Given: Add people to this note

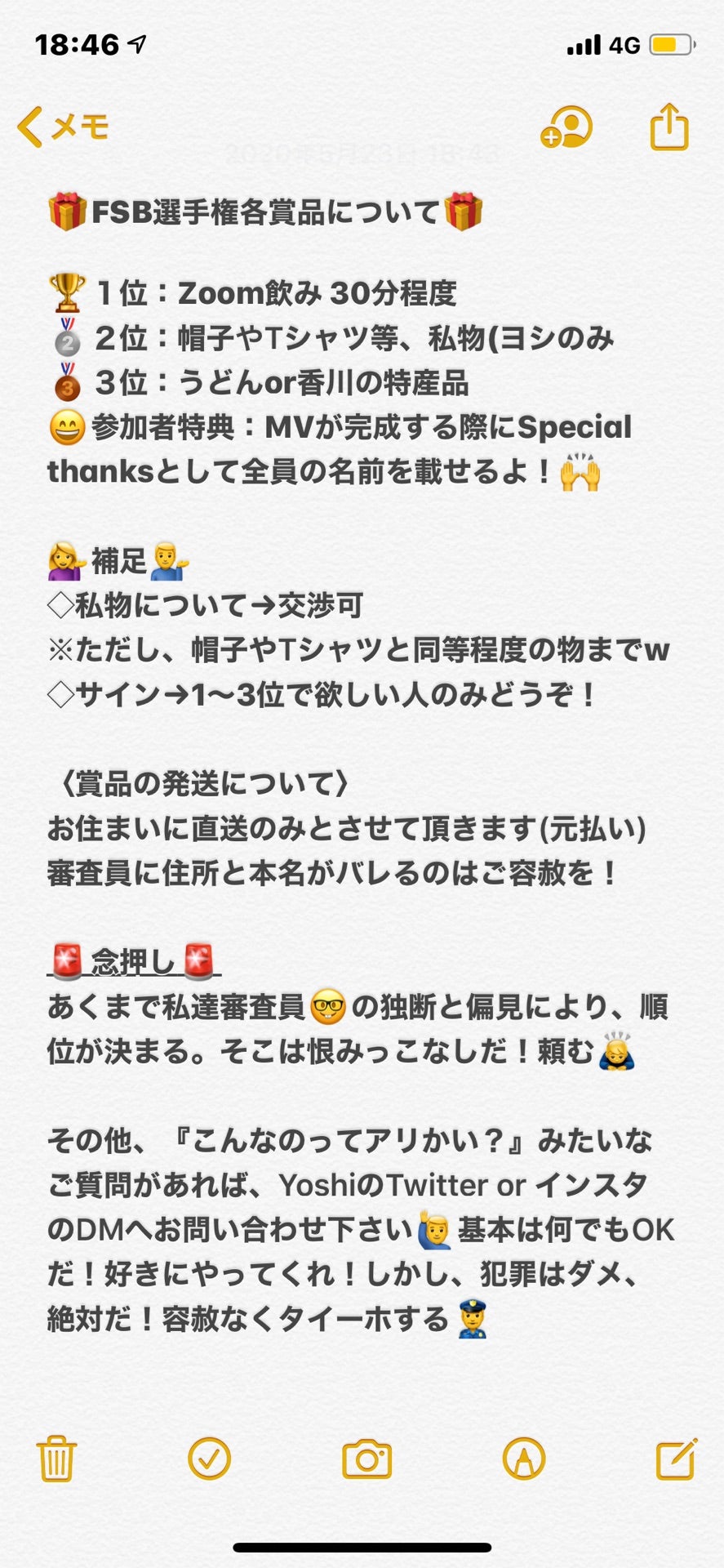Looking at the screenshot, I should click(566, 127).
